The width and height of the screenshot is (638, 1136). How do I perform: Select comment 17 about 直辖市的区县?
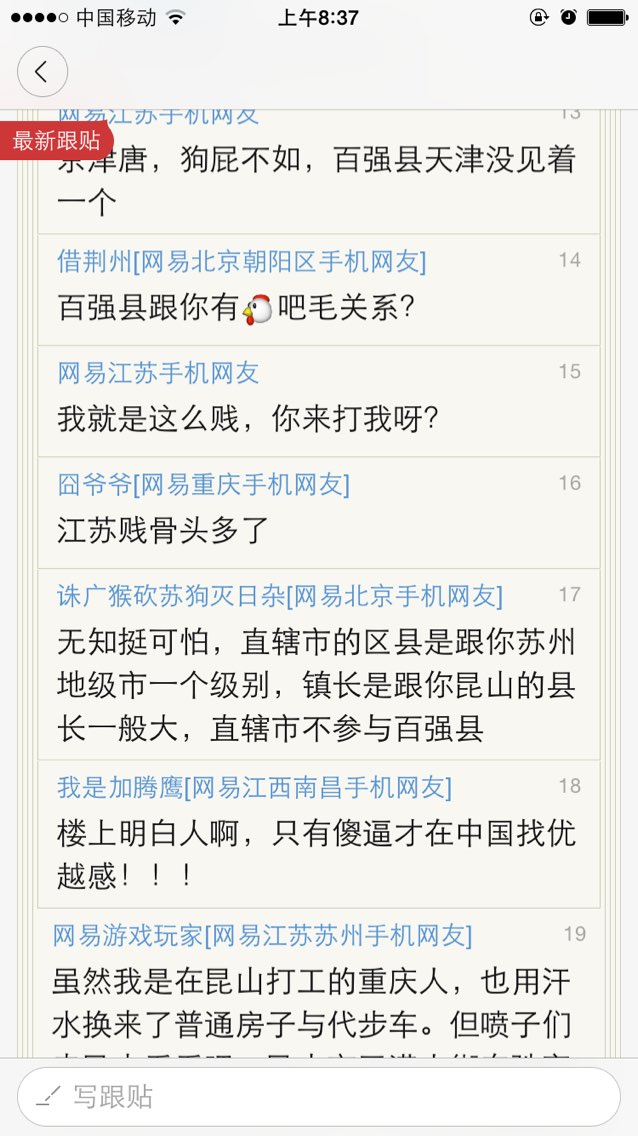[319, 664]
